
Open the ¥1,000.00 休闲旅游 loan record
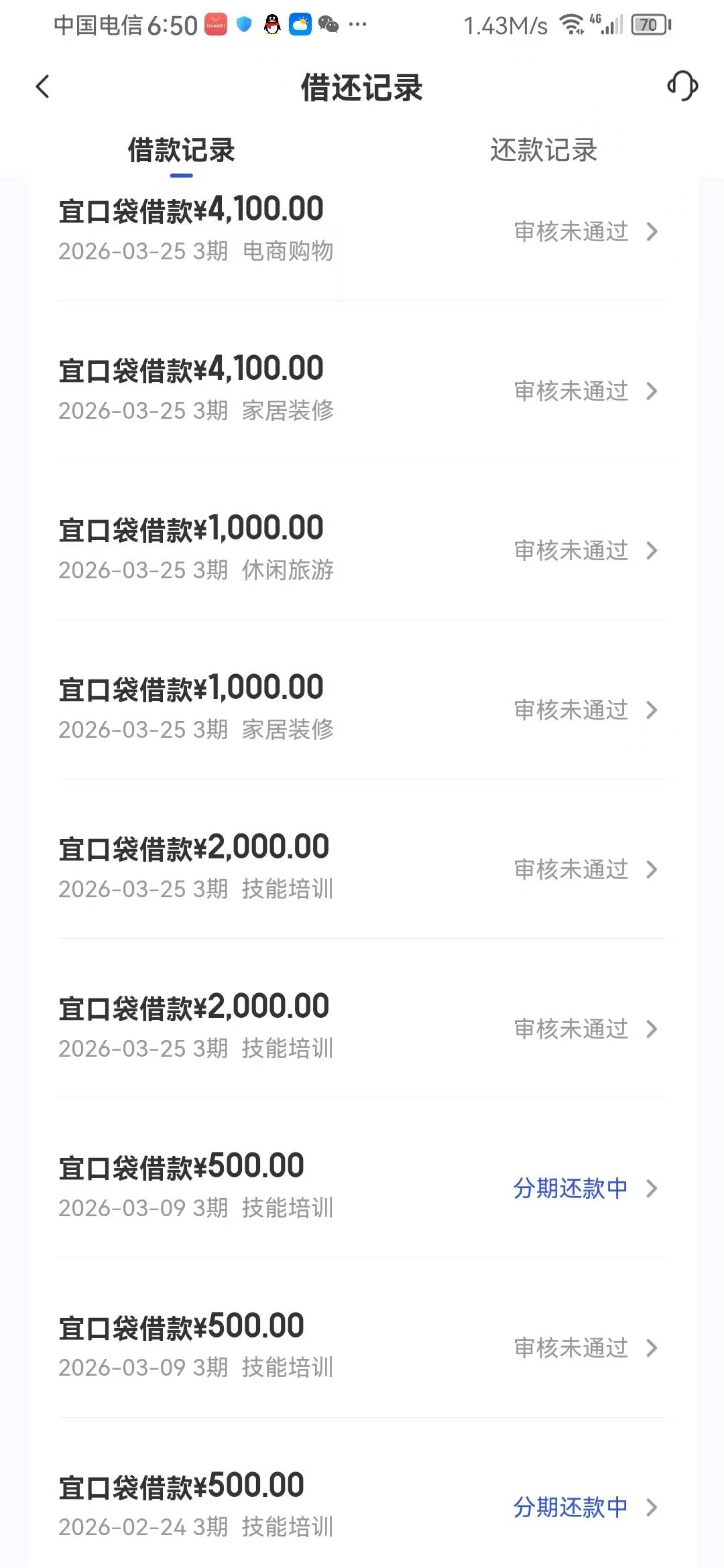click(x=362, y=549)
